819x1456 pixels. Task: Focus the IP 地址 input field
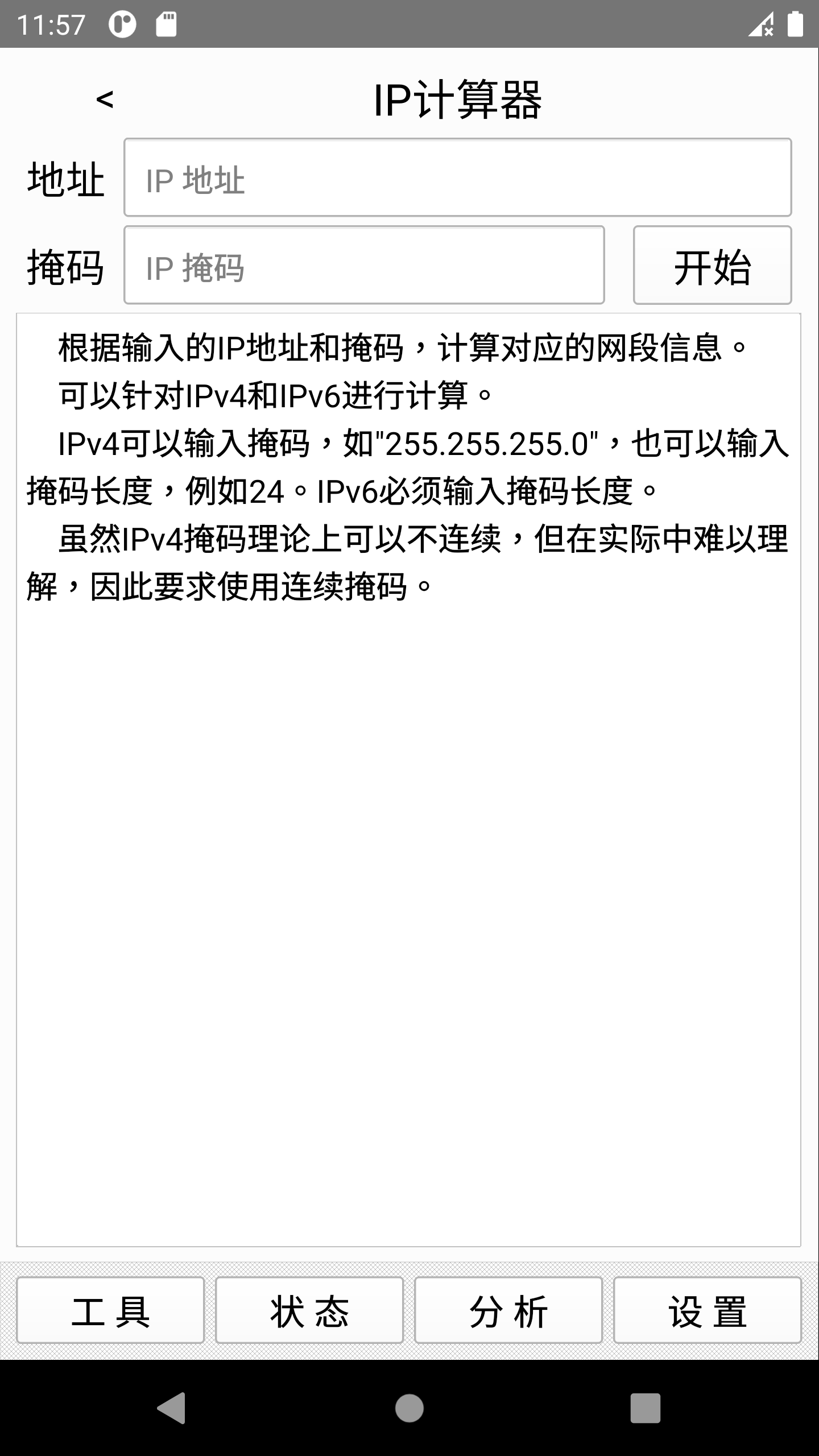pos(457,177)
